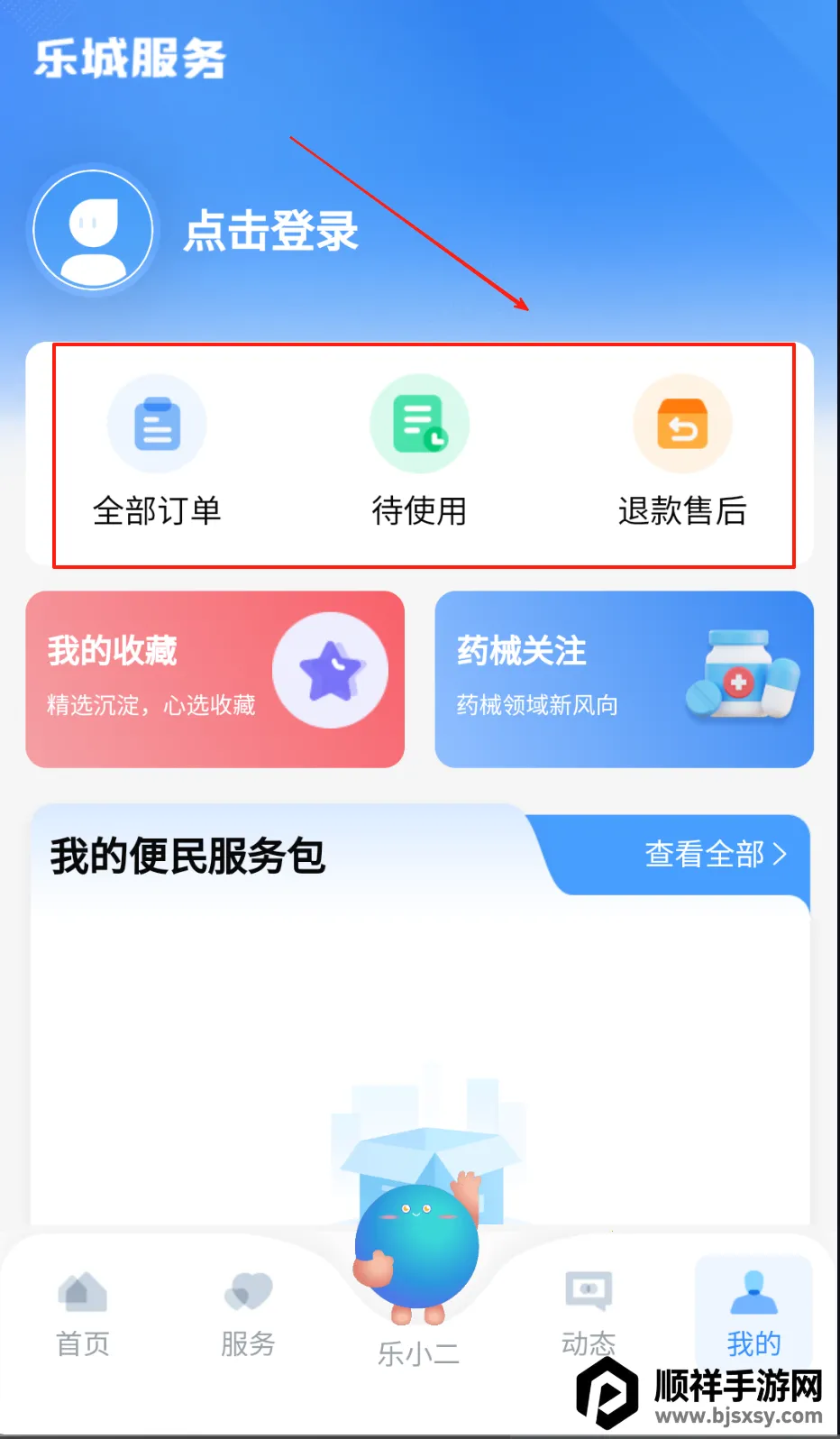The image size is (840, 1439).
Task: Open the 药械关注 card
Action: 624,679
